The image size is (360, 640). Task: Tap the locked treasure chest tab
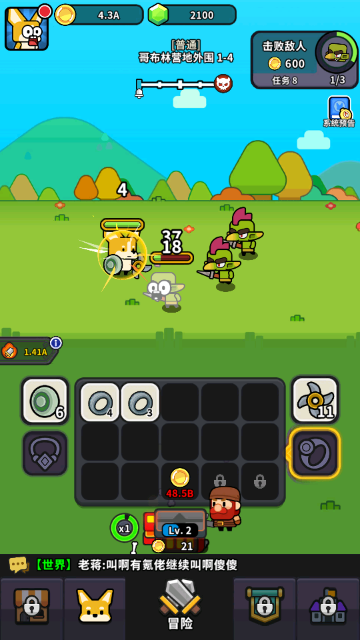pos(31,606)
